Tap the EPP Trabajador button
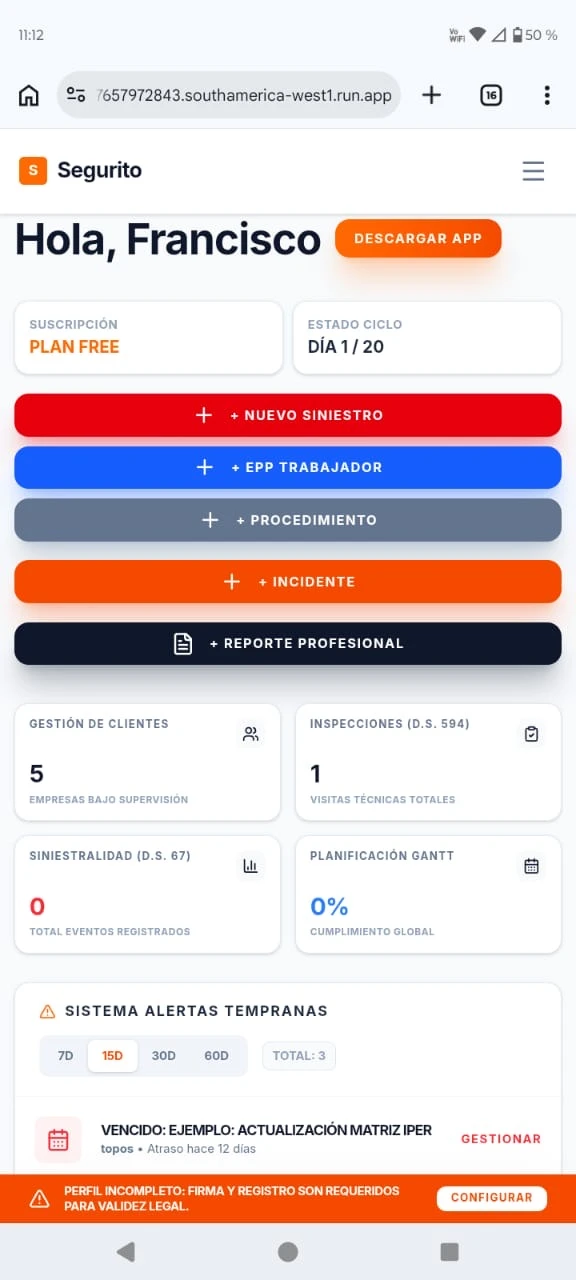 (x=288, y=467)
